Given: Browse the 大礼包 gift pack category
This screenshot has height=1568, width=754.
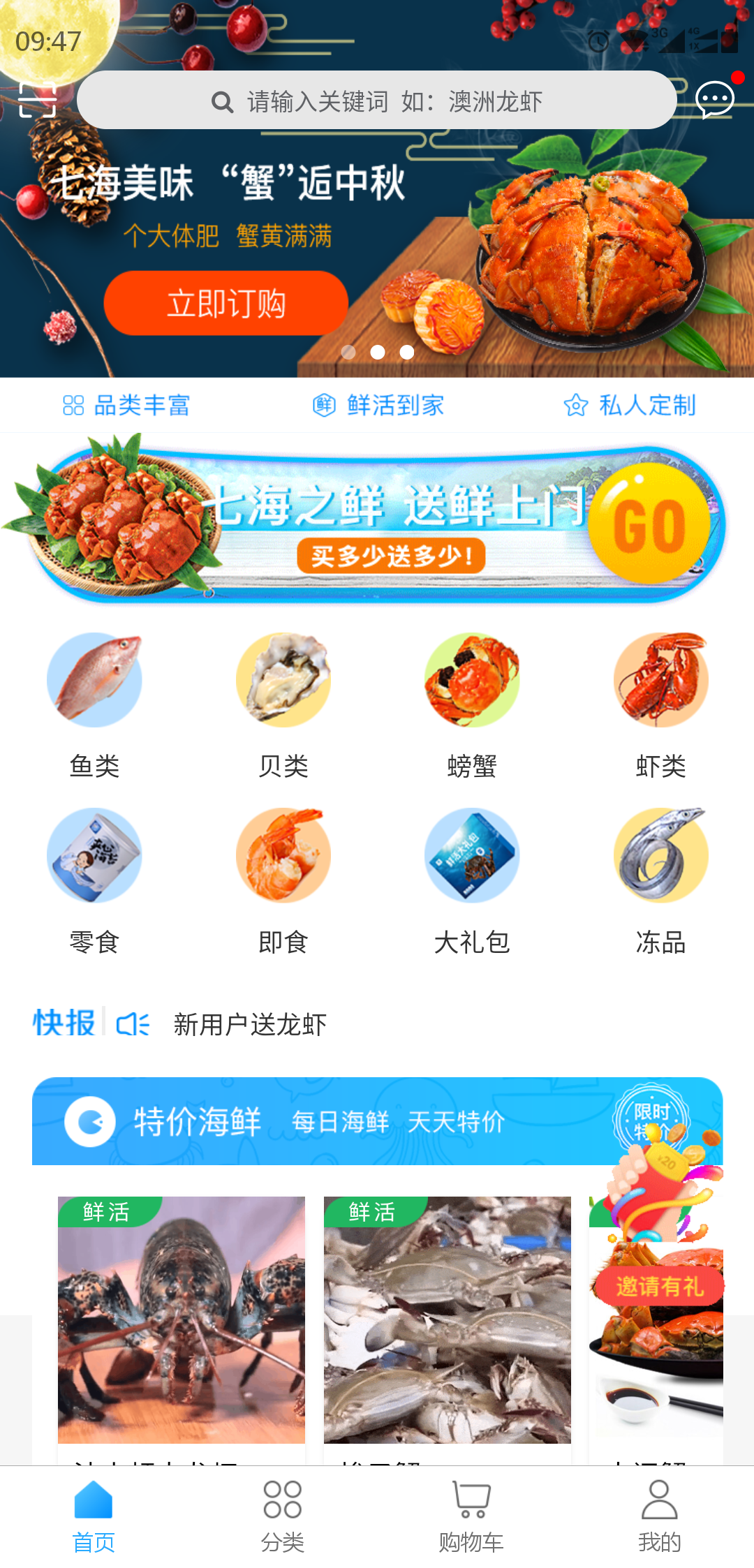Looking at the screenshot, I should (x=472, y=881).
